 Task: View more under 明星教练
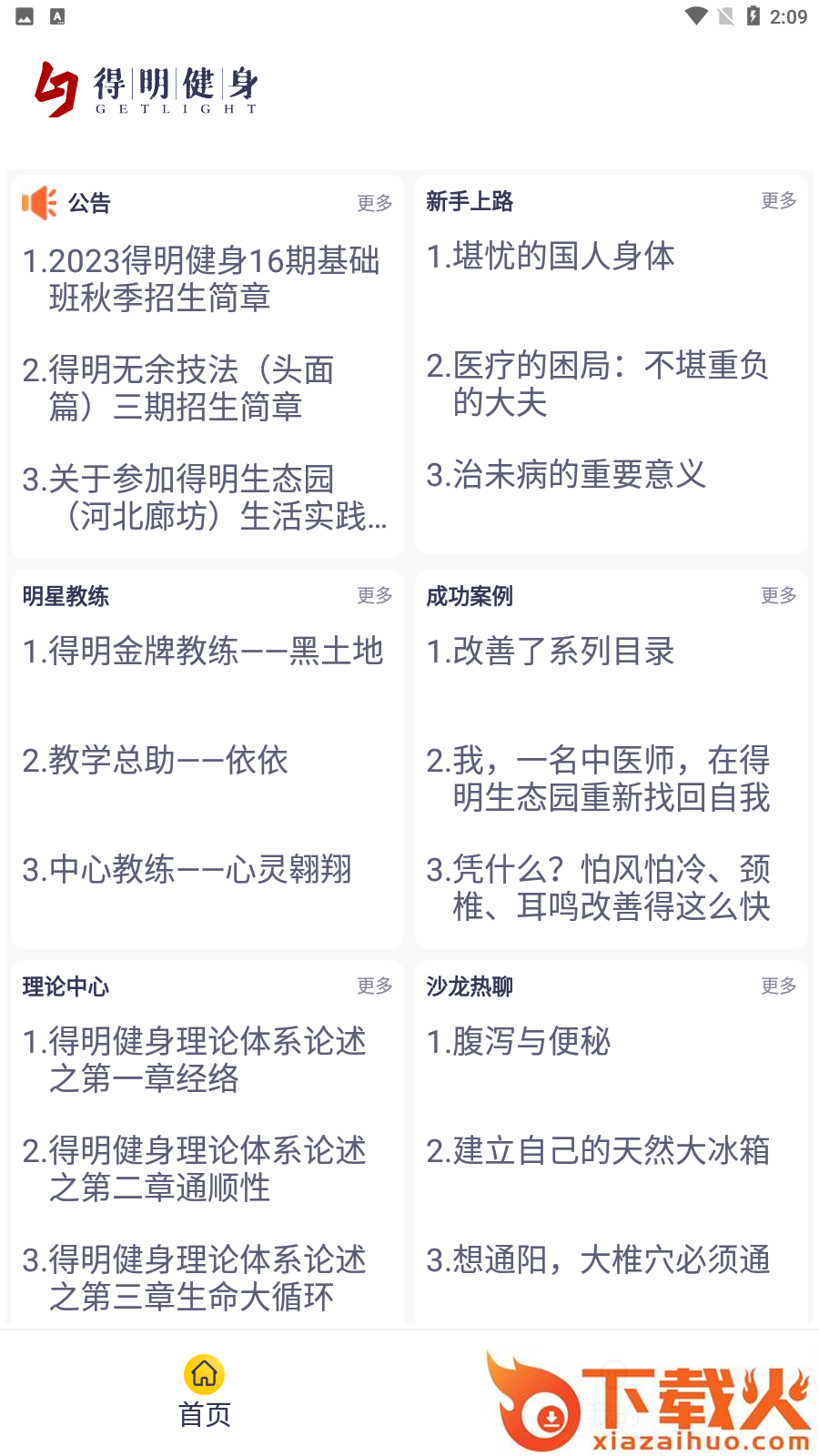click(x=374, y=596)
